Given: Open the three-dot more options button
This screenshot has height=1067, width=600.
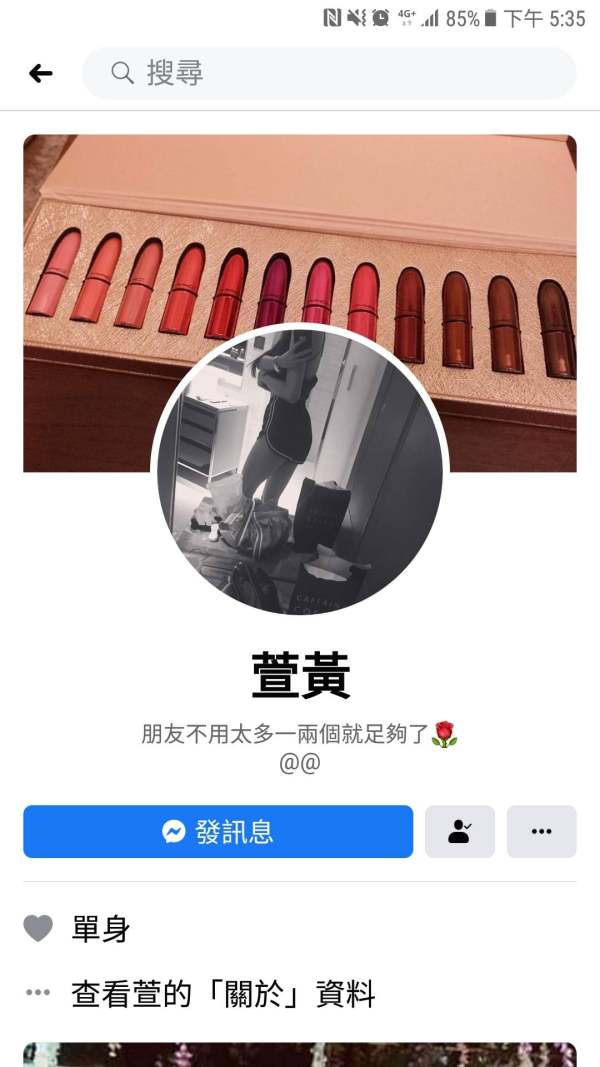Looking at the screenshot, I should click(541, 832).
